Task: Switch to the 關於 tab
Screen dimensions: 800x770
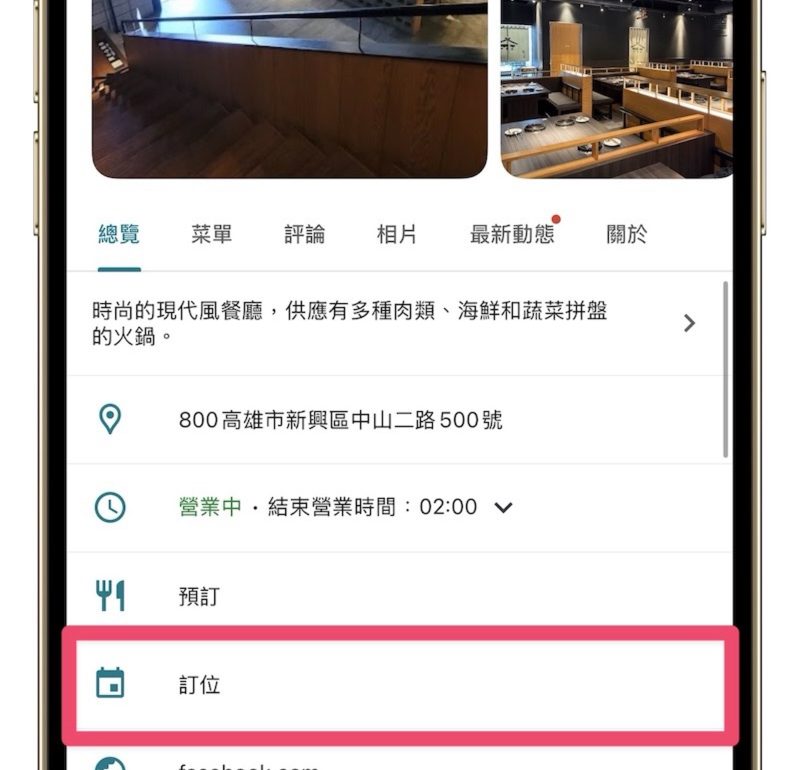Action: 627,234
